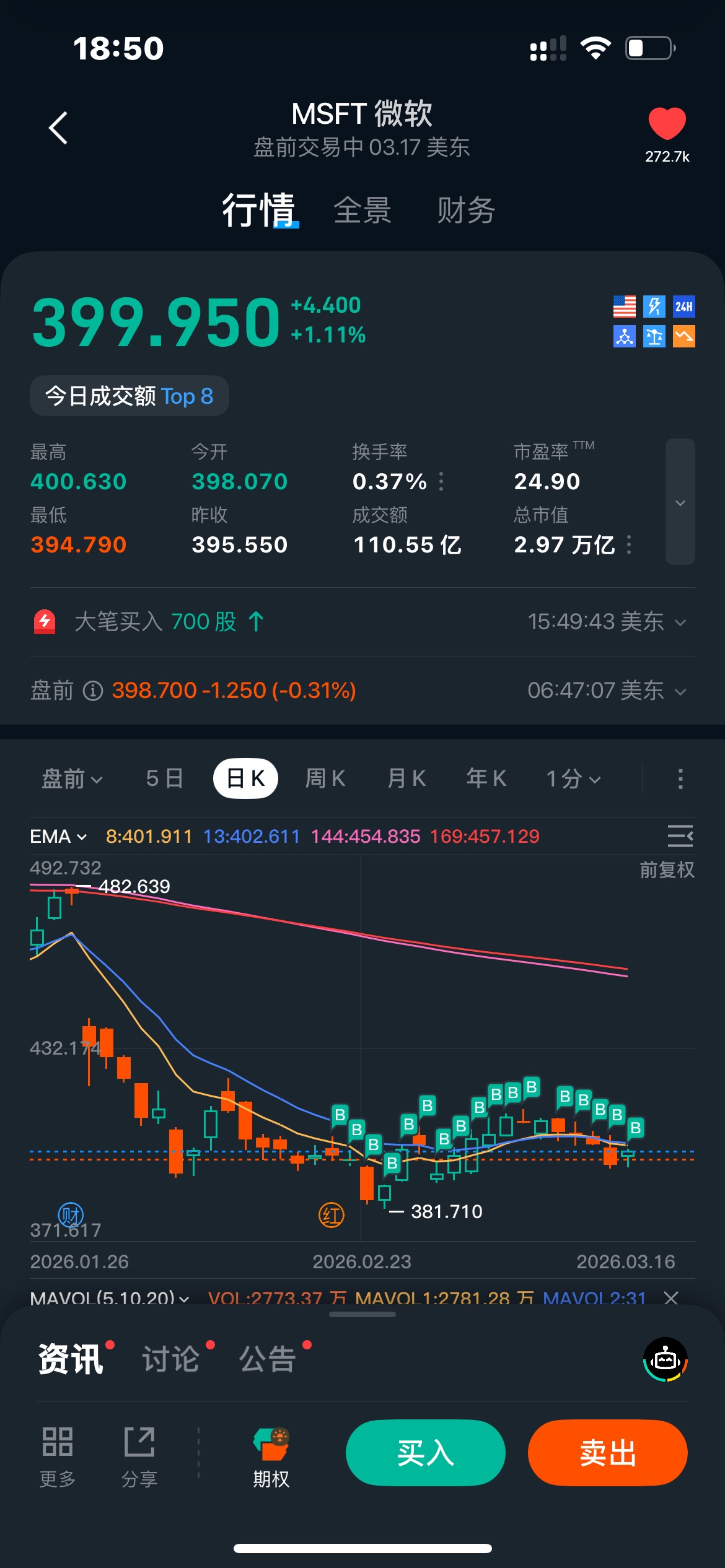Tap the red heart favorite icon

tap(667, 123)
